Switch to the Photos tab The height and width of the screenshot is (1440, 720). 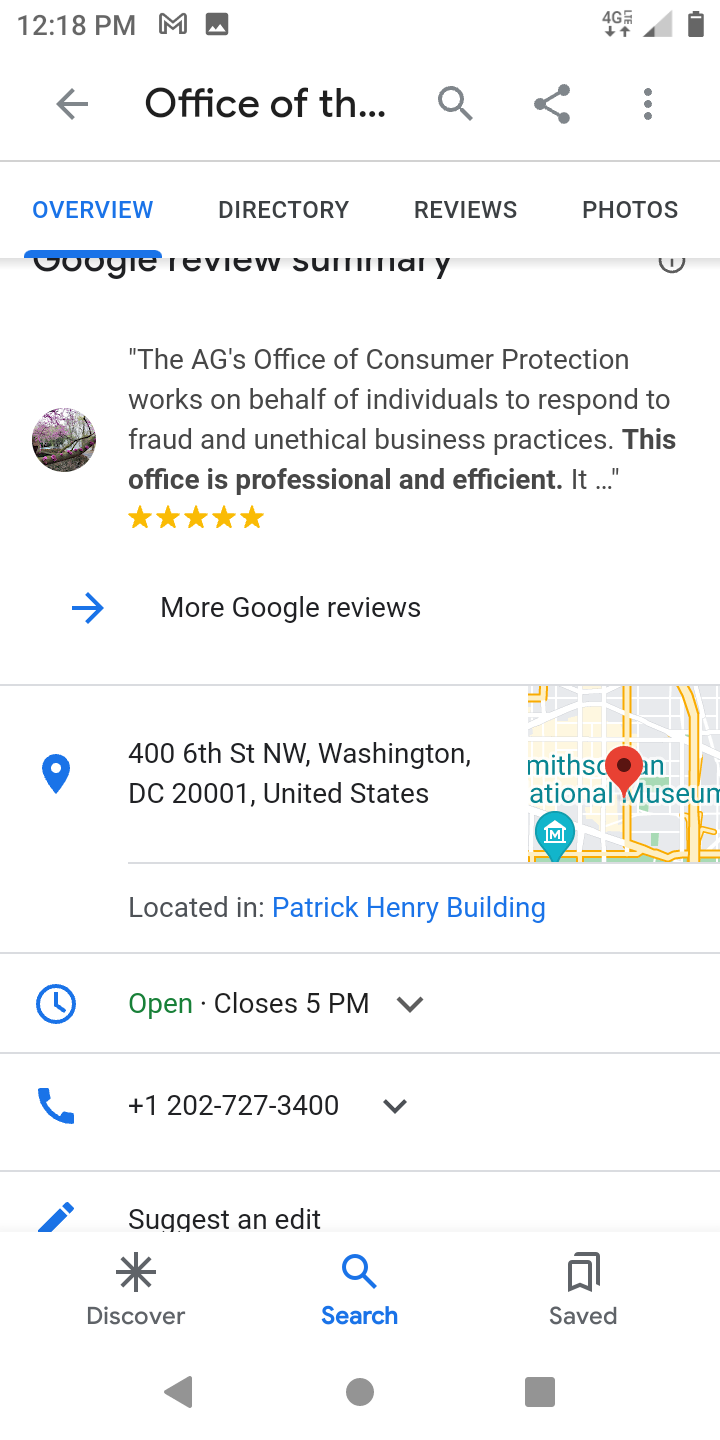(x=630, y=210)
